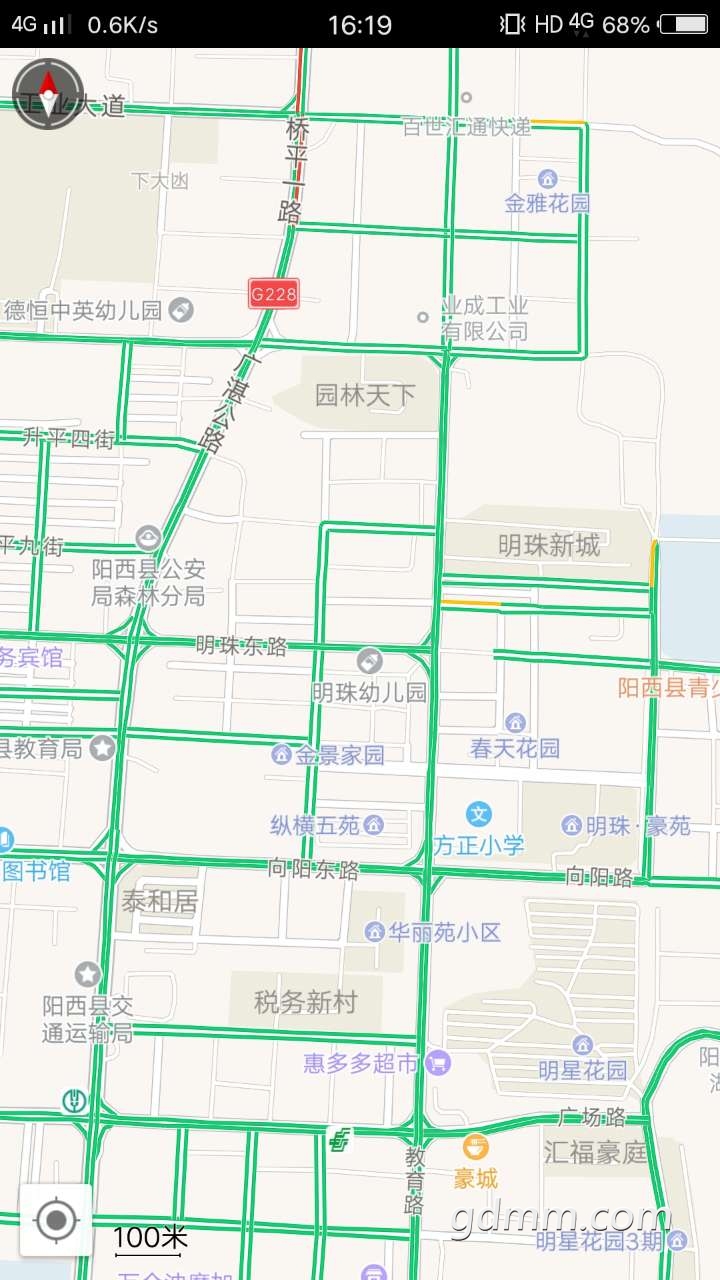Open the 豪城 restaurant marker
This screenshot has height=1280, width=720.
click(477, 1147)
